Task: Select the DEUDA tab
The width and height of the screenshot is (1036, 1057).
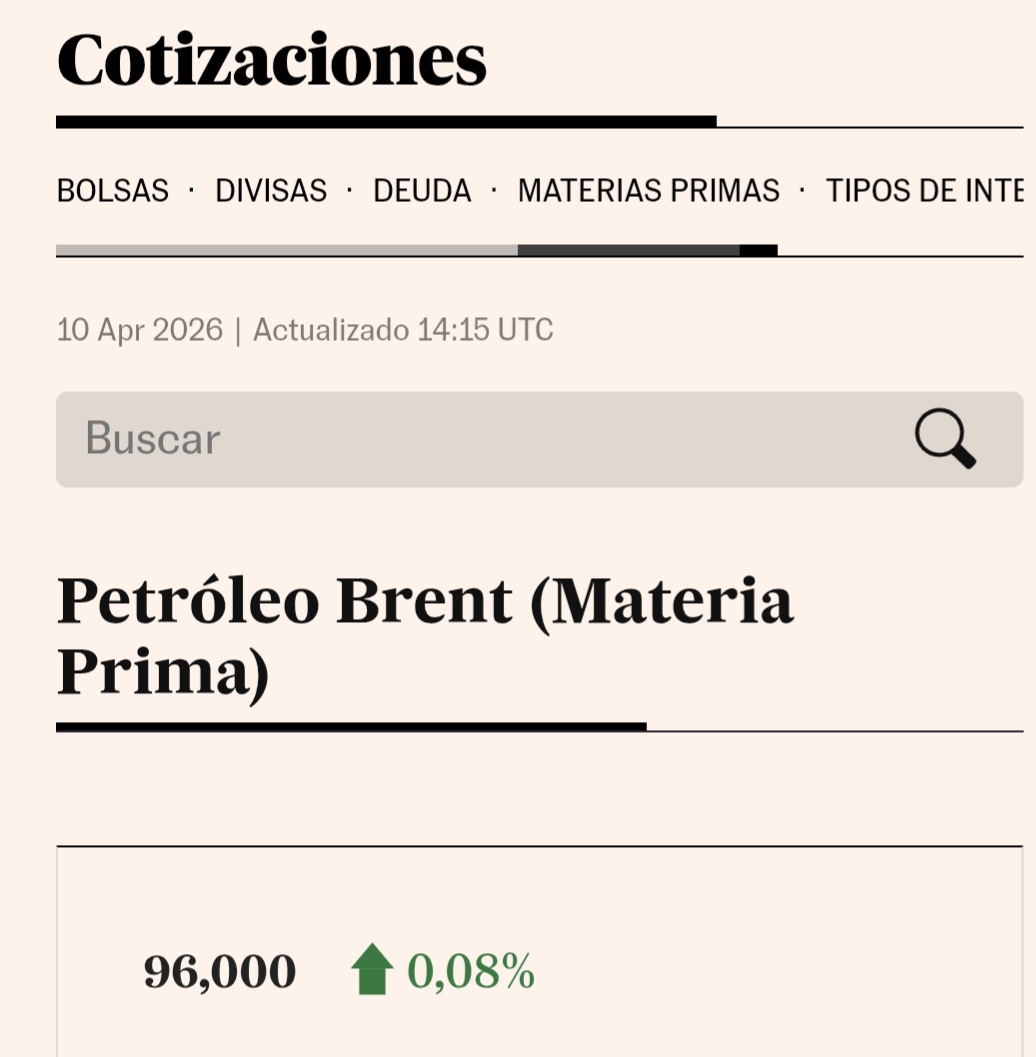Action: [x=422, y=190]
